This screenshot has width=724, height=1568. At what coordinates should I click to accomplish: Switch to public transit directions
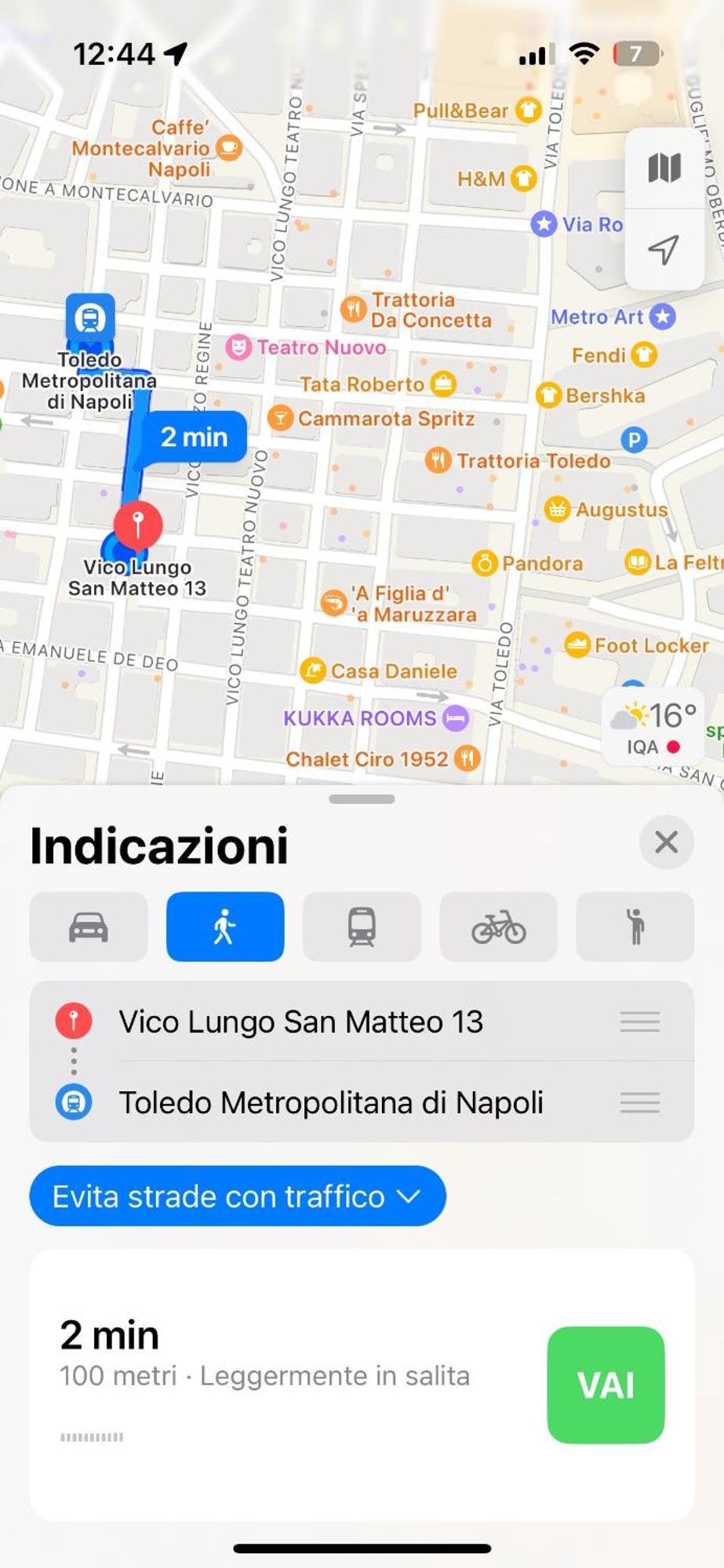pos(362,927)
